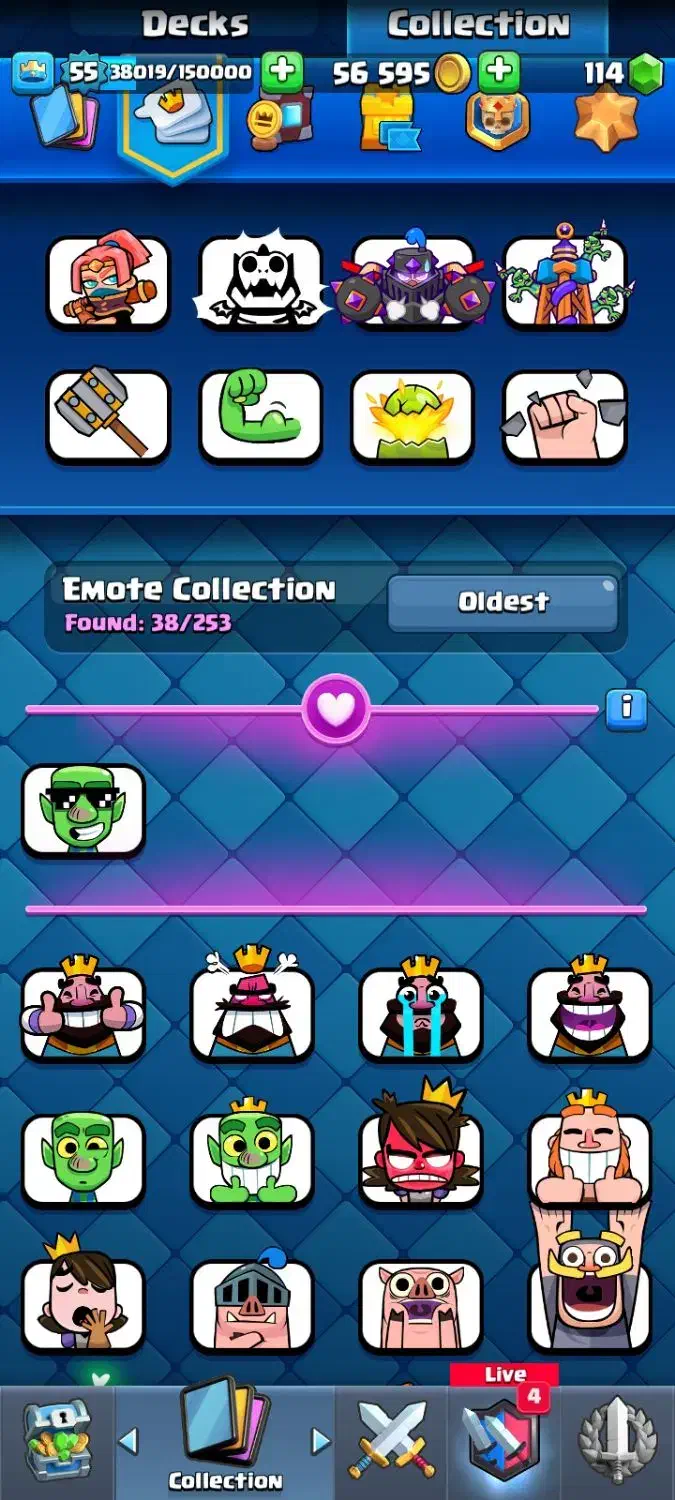Change sorting with the Oldest button
Image resolution: width=675 pixels, height=1500 pixels.
(503, 602)
